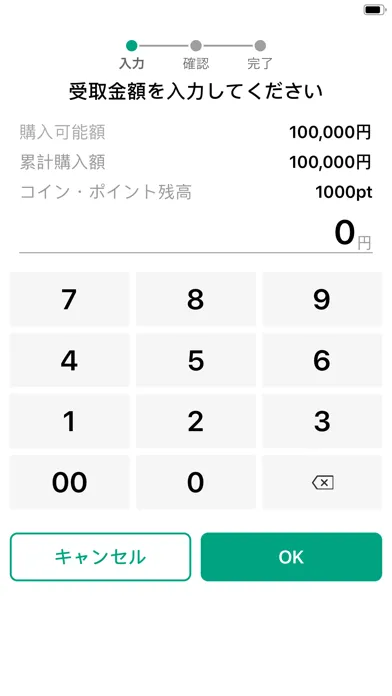This screenshot has height=696, width=392.
Task: Tap the 2 key
Action: tap(196, 421)
